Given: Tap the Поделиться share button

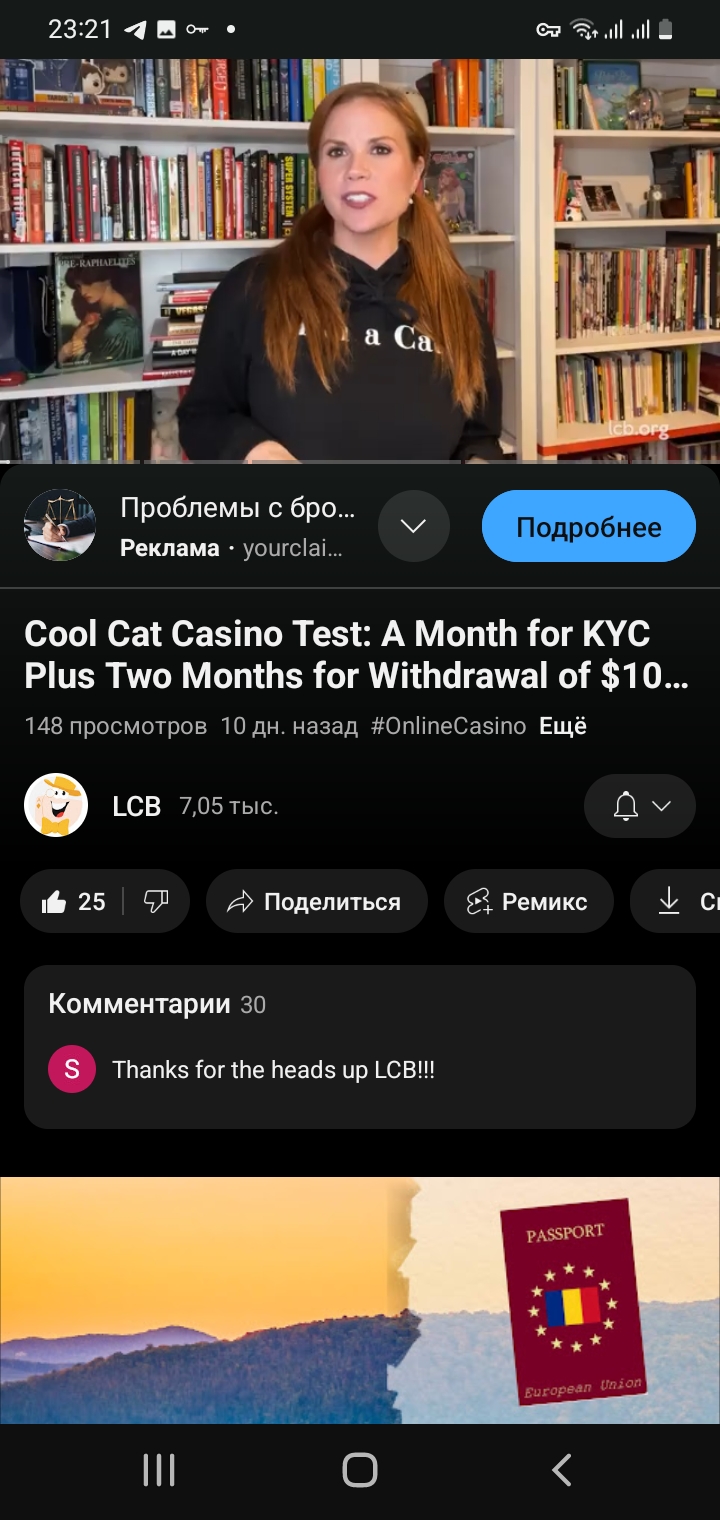Looking at the screenshot, I should 316,902.
